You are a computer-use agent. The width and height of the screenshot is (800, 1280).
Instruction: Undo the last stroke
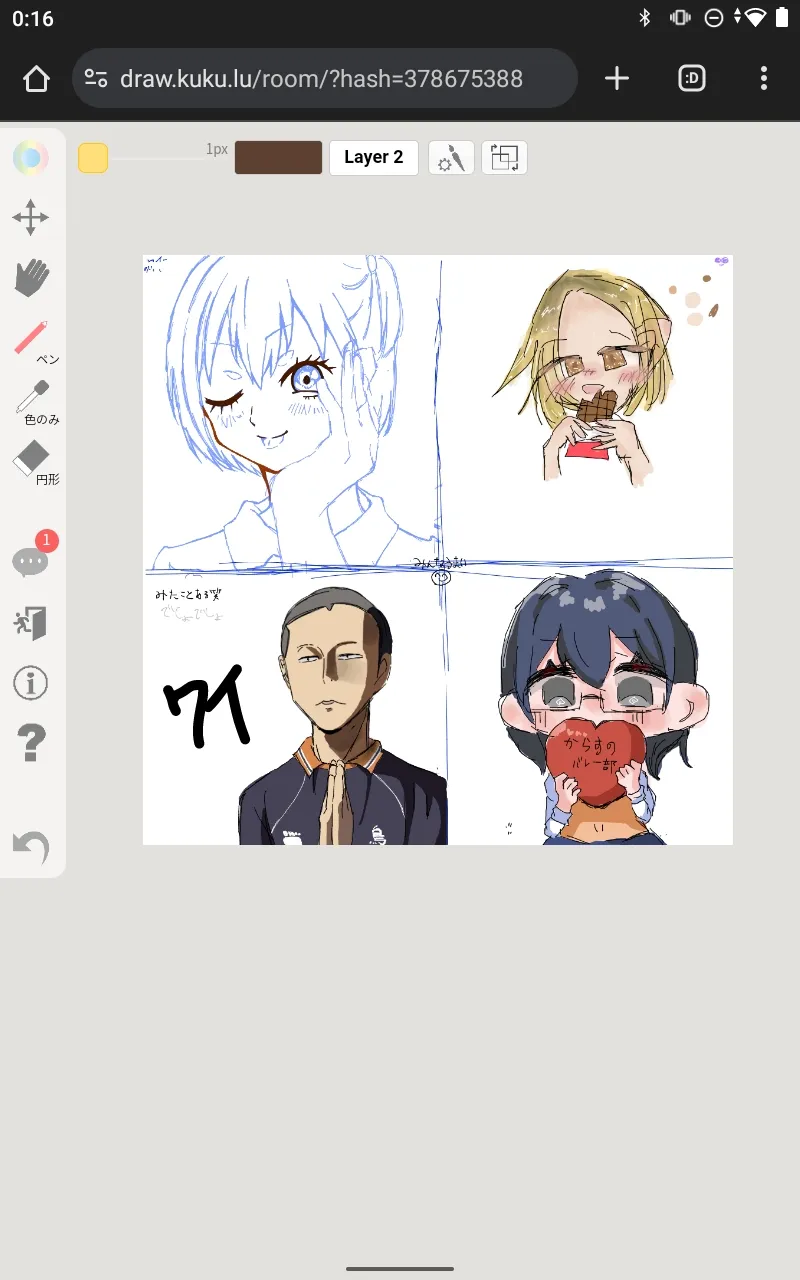[31, 848]
